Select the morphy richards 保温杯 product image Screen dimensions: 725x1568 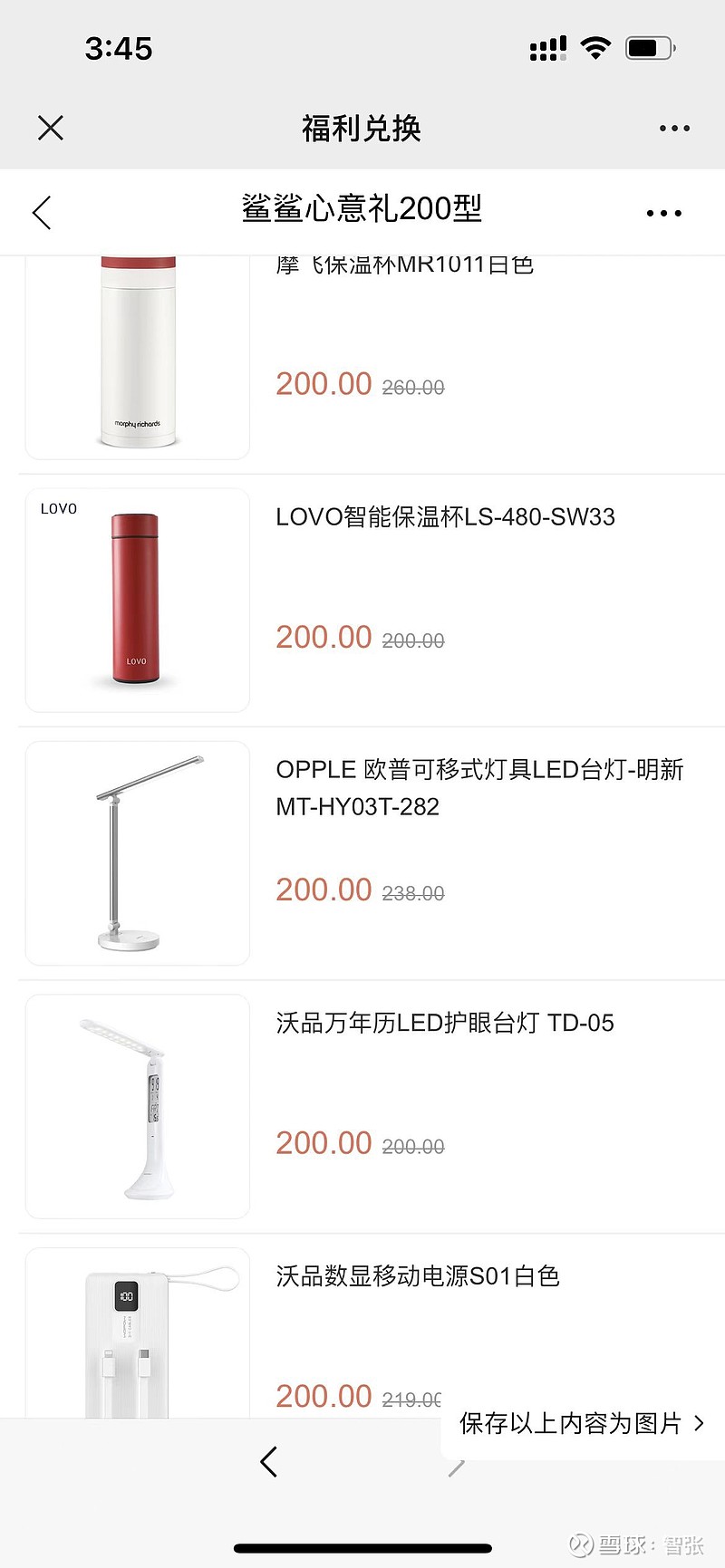[x=137, y=353]
